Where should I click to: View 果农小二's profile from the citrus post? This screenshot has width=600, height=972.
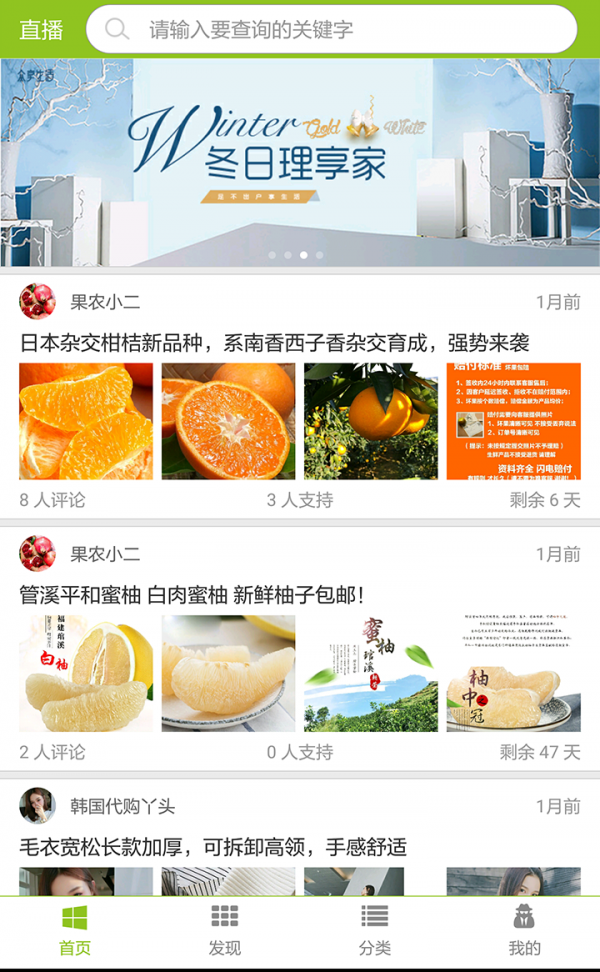point(38,301)
